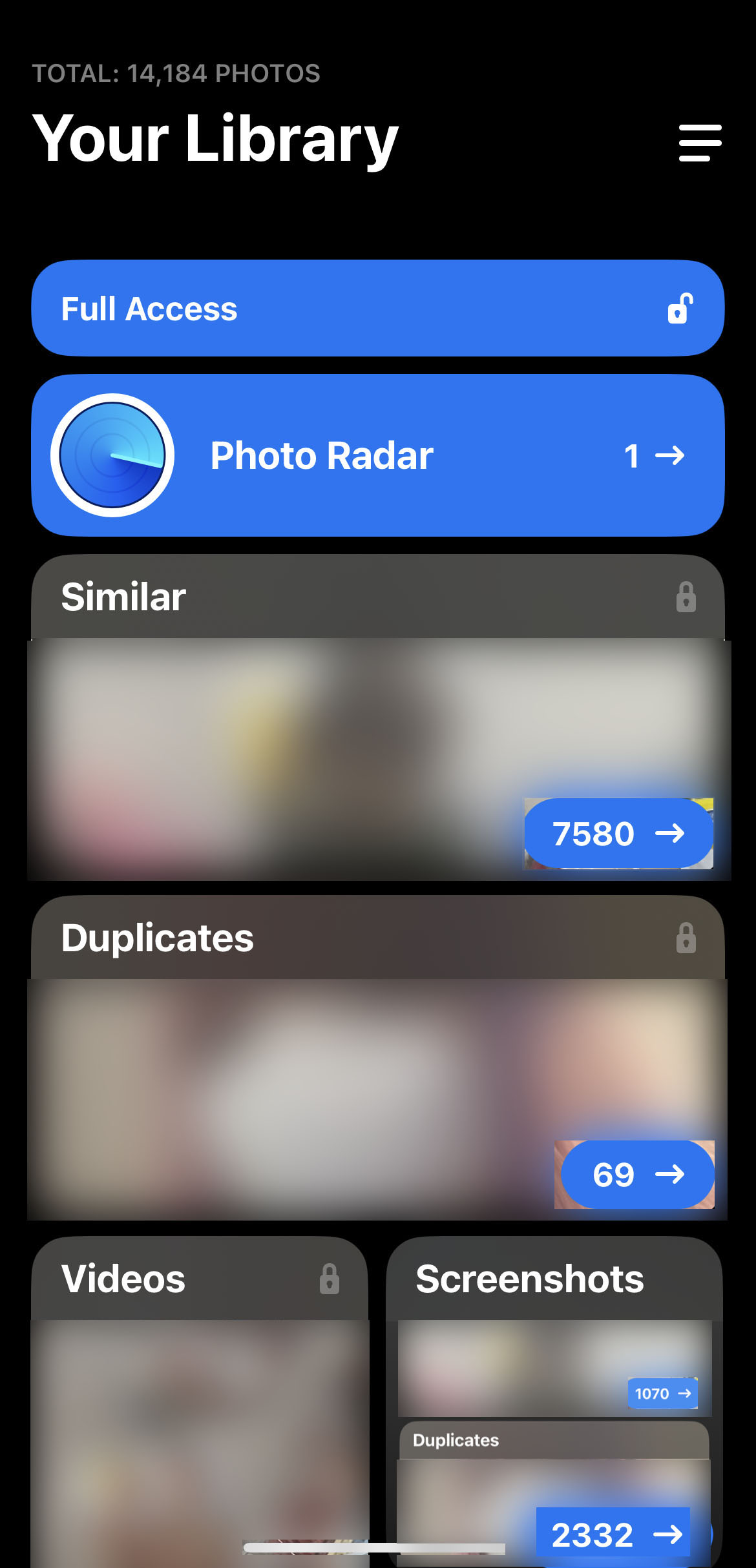Open the hamburger menu icon

699,141
